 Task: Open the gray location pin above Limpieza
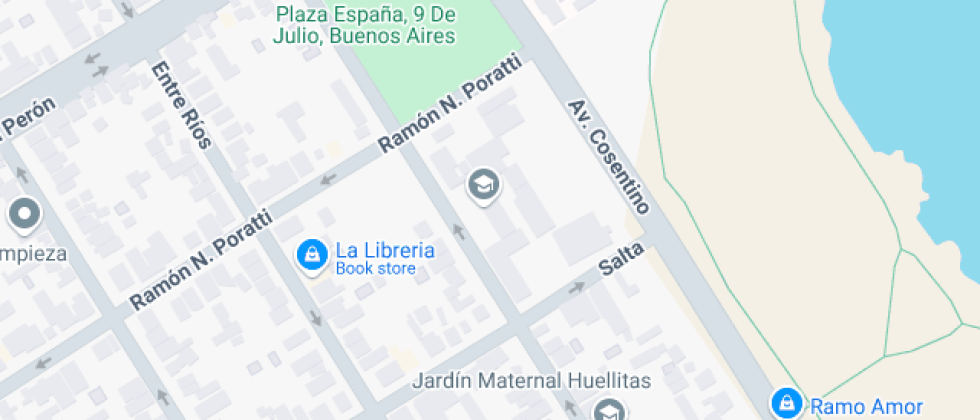click(x=24, y=213)
